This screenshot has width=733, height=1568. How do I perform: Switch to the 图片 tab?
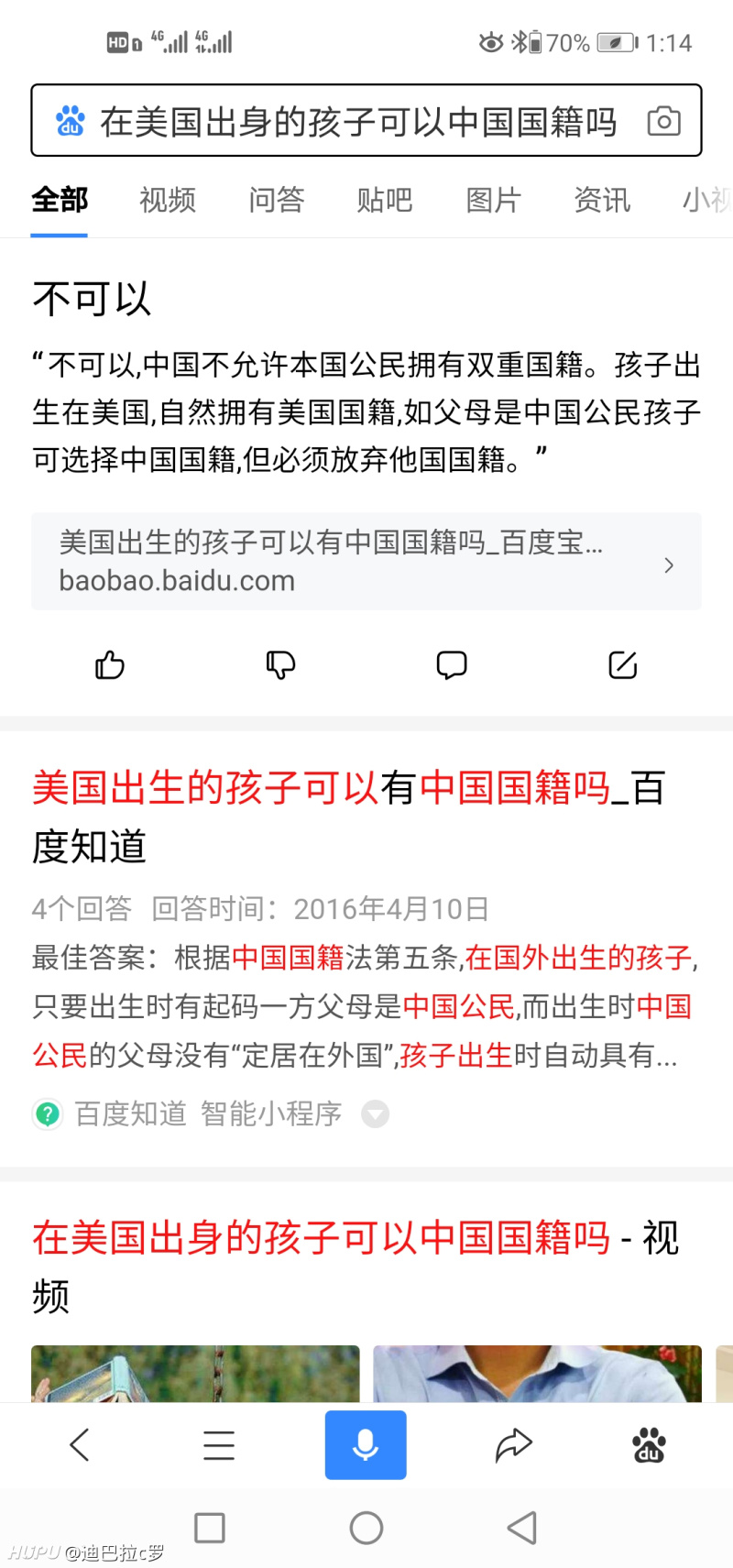click(493, 200)
